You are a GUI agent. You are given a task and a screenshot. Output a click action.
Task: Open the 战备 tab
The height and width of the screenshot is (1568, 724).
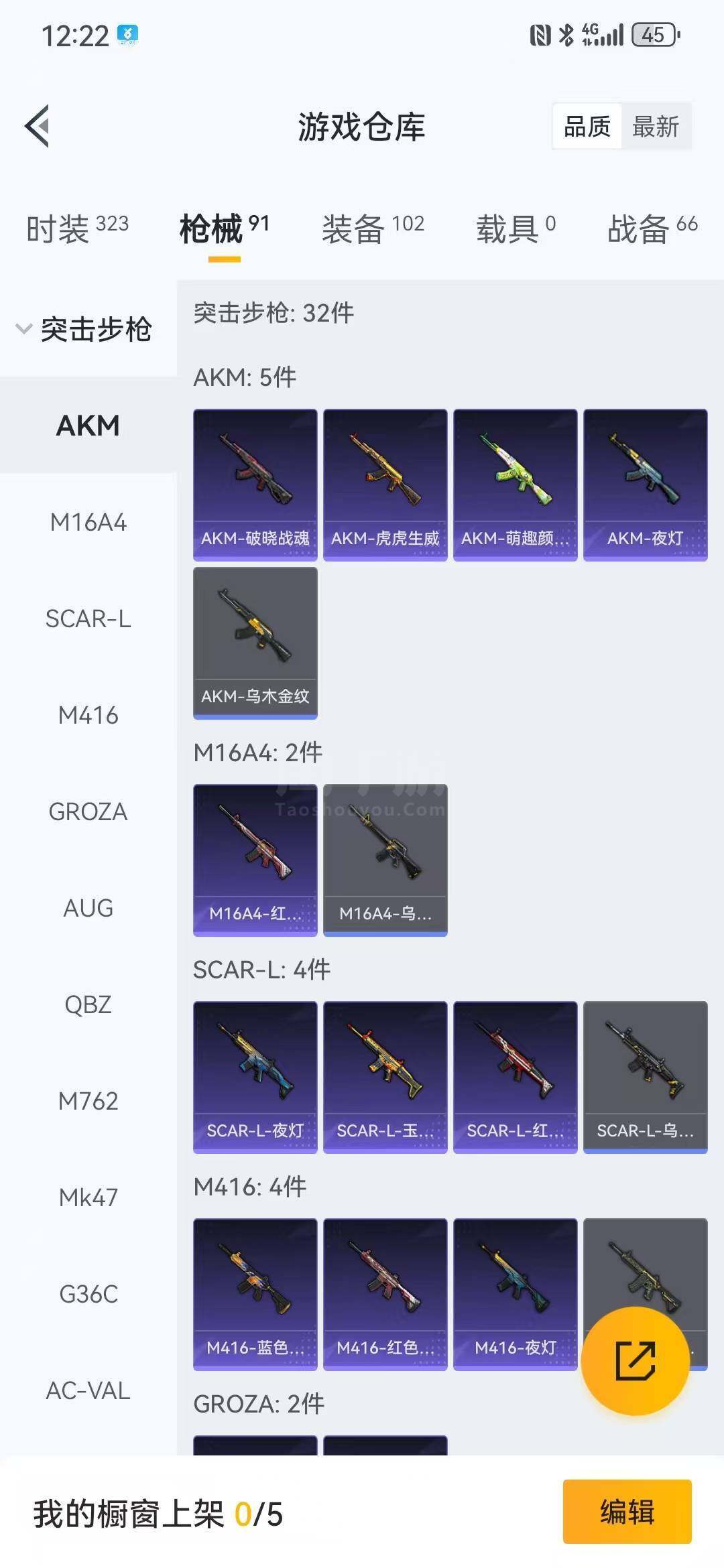pos(652,228)
